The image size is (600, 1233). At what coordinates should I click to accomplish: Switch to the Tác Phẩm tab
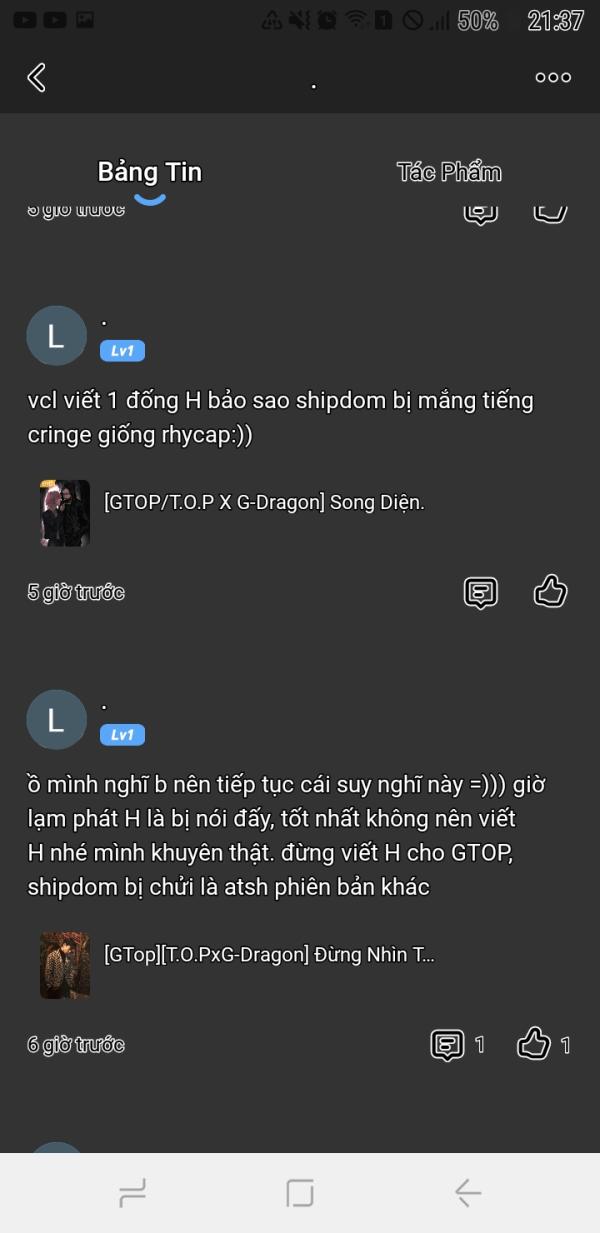[448, 172]
